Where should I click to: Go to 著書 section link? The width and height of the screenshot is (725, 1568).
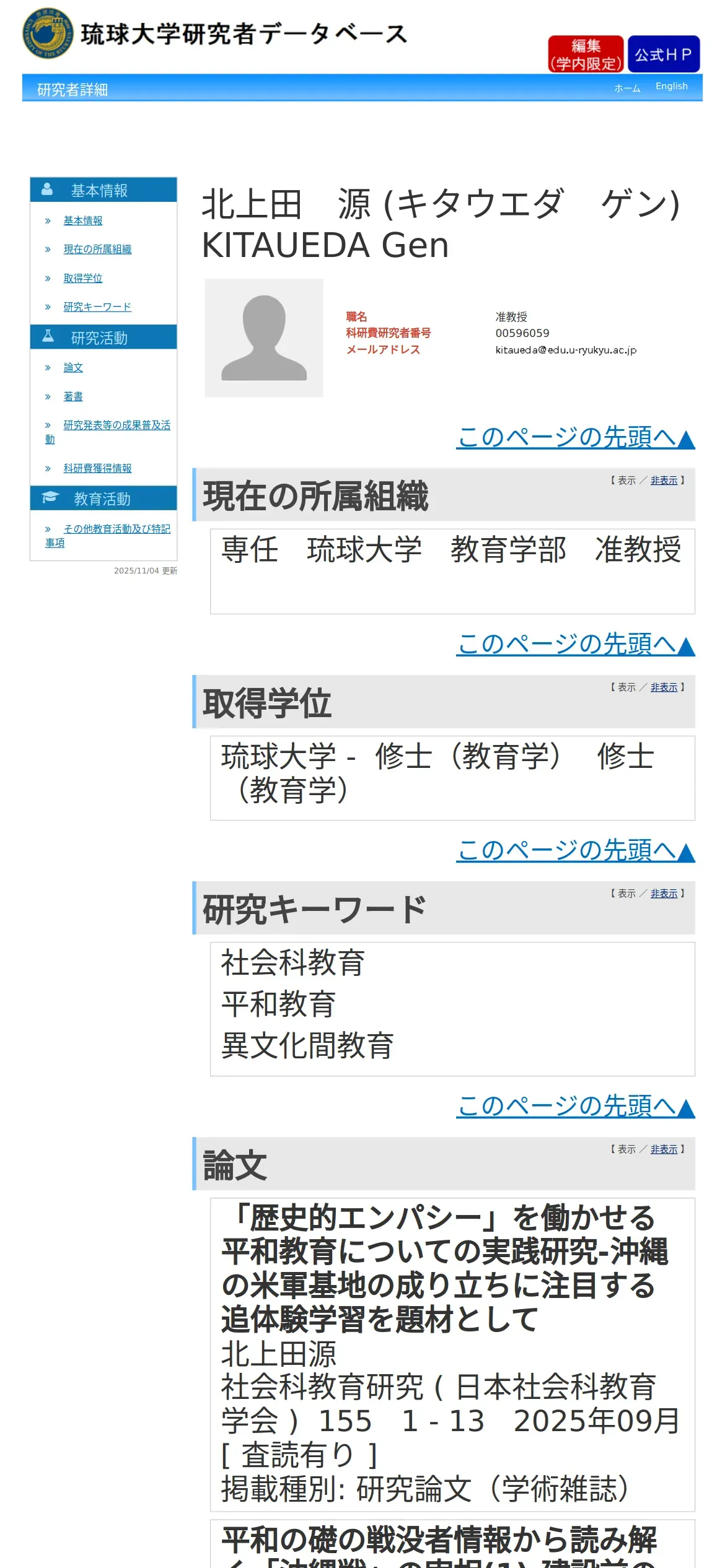coord(73,396)
